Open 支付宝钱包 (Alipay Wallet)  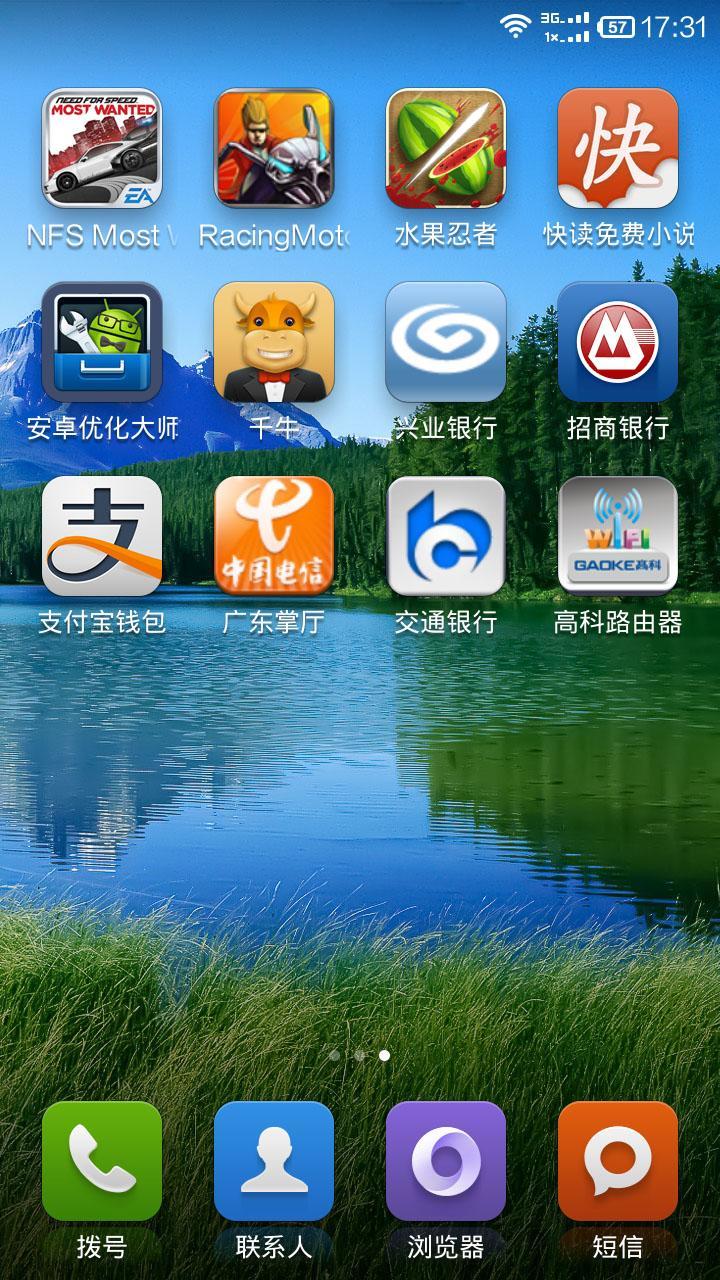coord(102,536)
